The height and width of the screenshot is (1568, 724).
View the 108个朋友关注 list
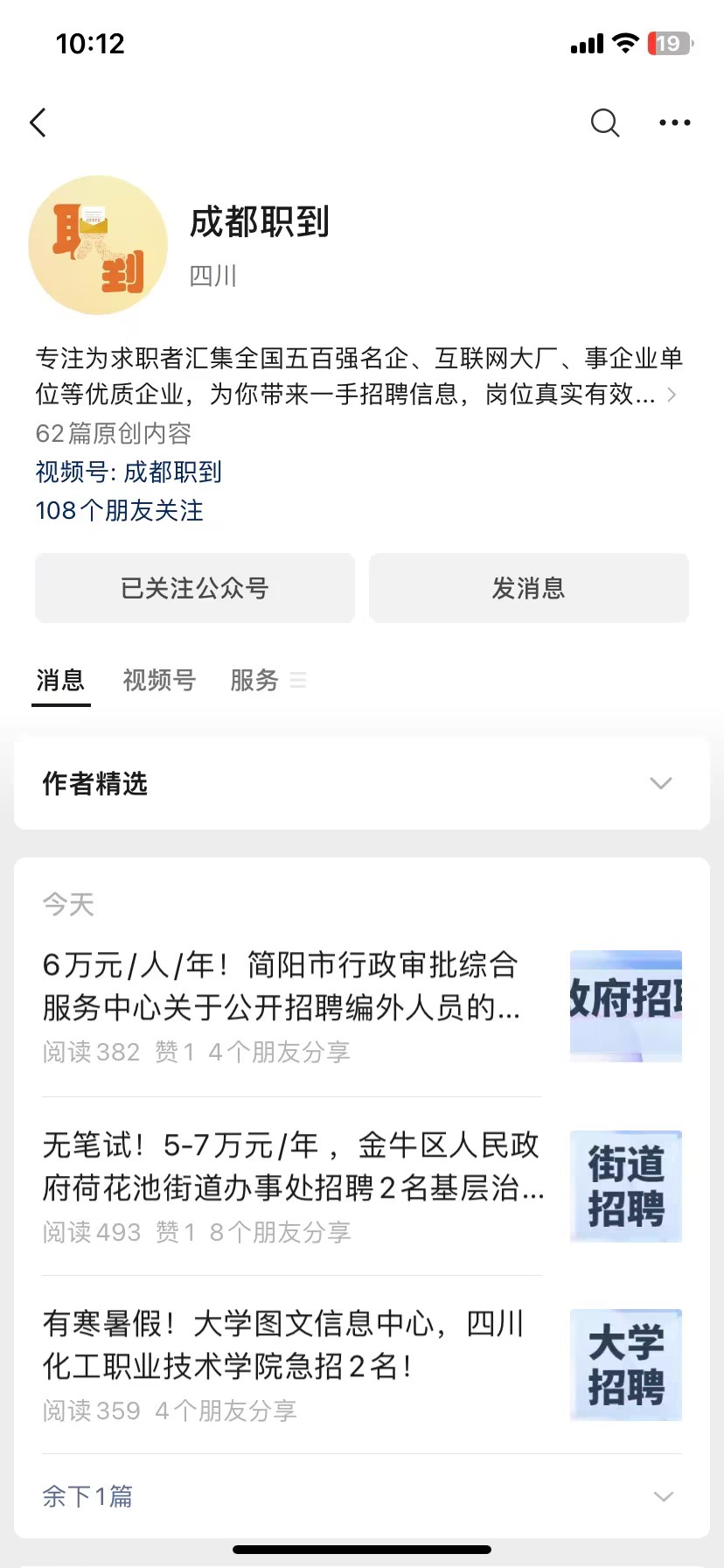coord(119,510)
